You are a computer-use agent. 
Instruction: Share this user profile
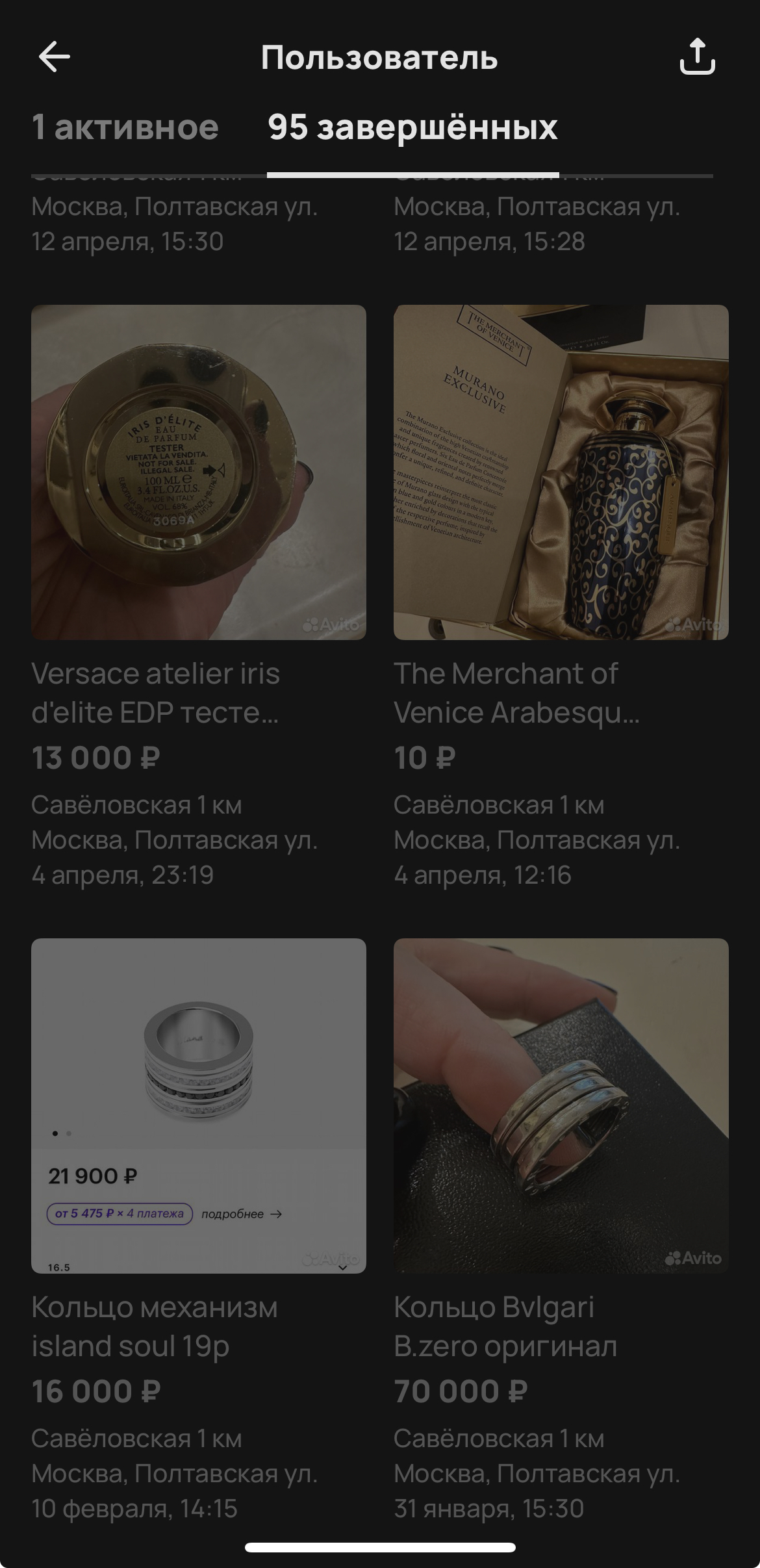click(x=697, y=57)
